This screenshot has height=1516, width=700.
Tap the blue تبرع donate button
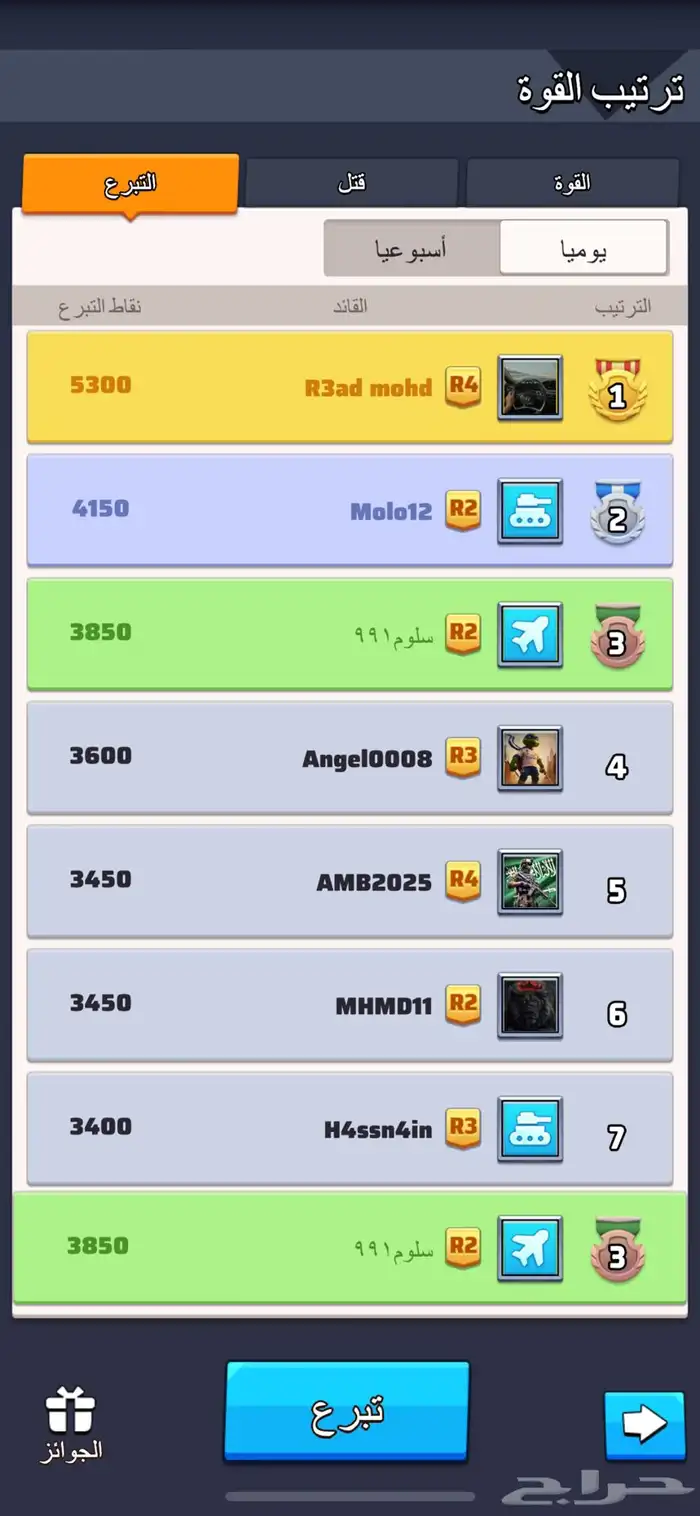(x=346, y=1411)
